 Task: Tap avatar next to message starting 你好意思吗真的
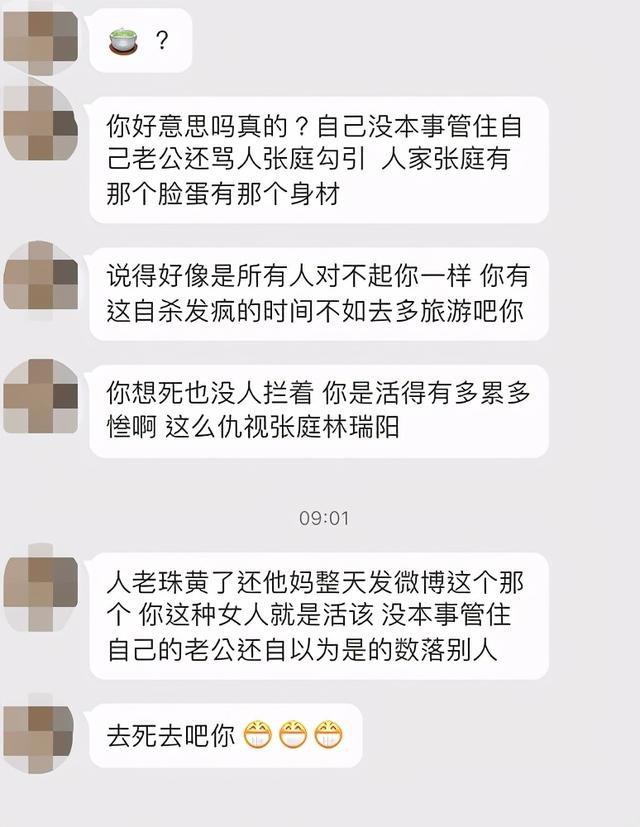(x=40, y=124)
